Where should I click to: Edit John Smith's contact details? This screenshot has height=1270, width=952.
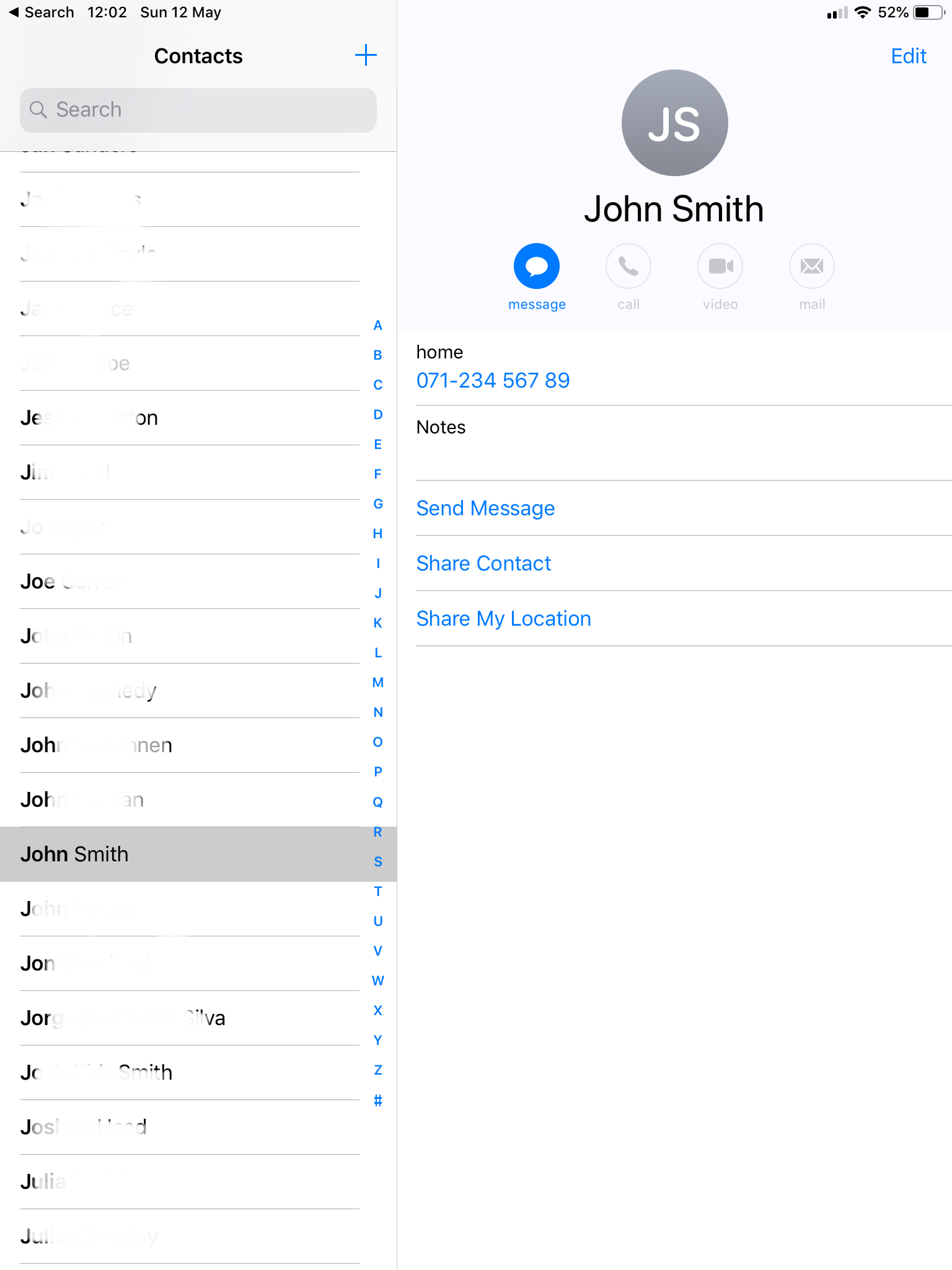[908, 56]
